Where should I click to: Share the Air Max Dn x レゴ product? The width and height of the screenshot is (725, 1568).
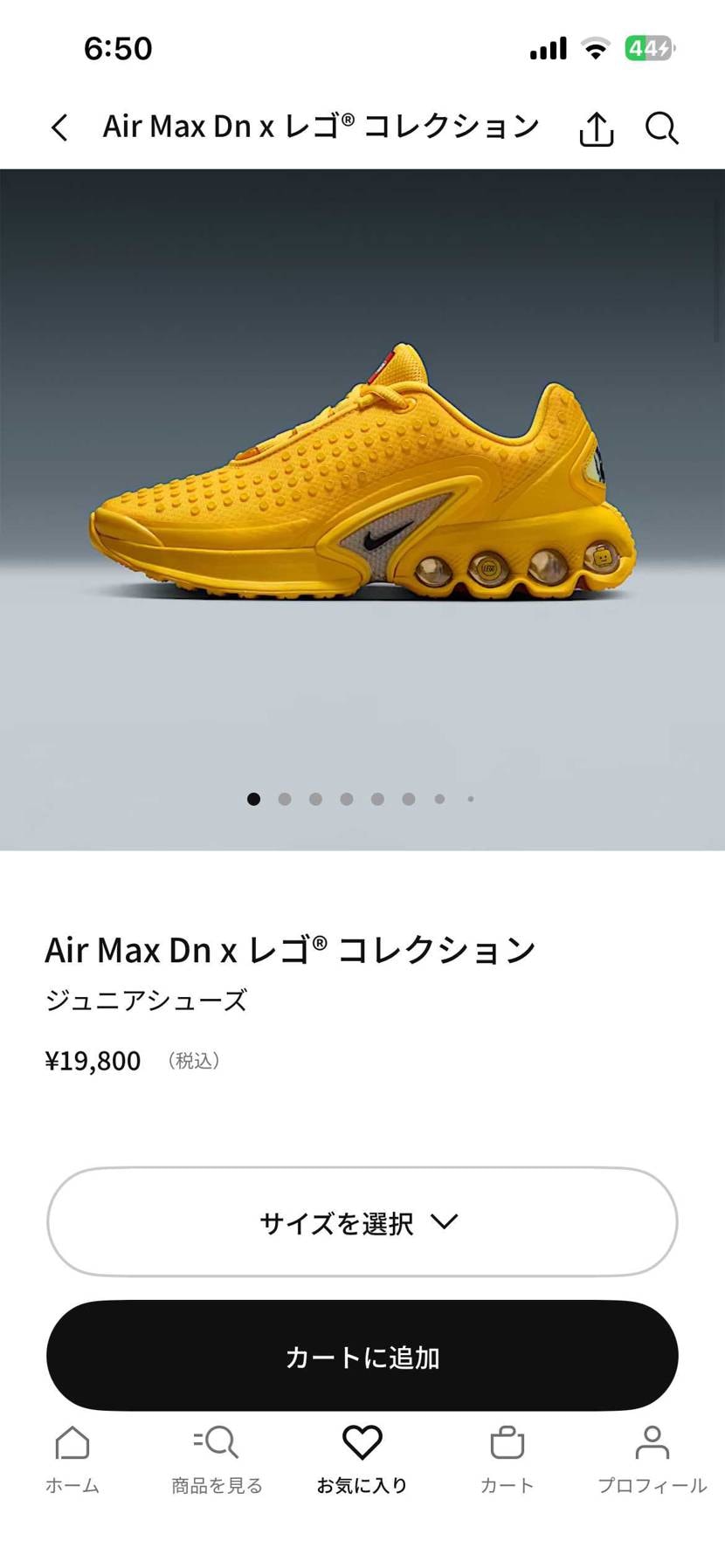coord(597,129)
